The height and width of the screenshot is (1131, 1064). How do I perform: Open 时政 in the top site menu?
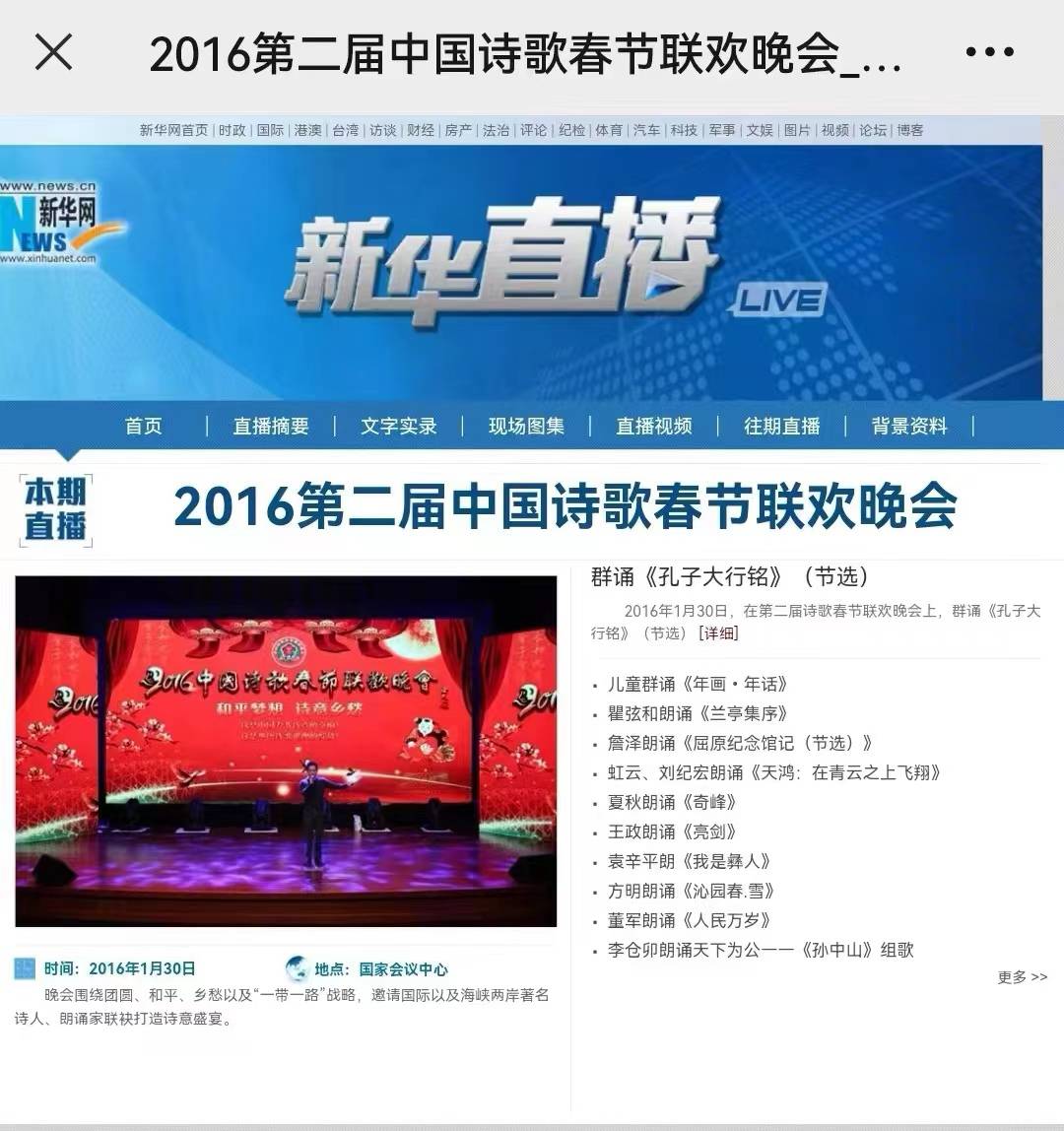pyautogui.click(x=233, y=130)
